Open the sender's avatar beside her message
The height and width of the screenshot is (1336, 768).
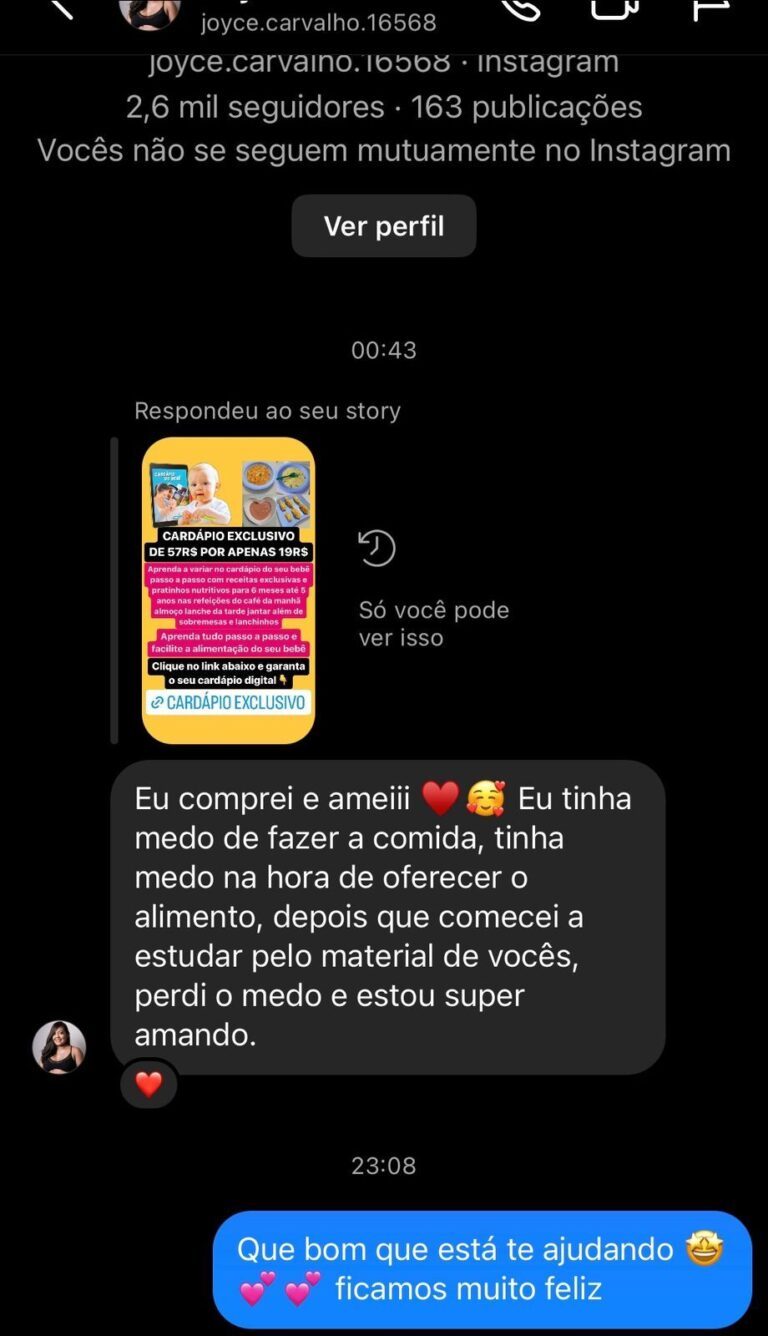tap(59, 1047)
